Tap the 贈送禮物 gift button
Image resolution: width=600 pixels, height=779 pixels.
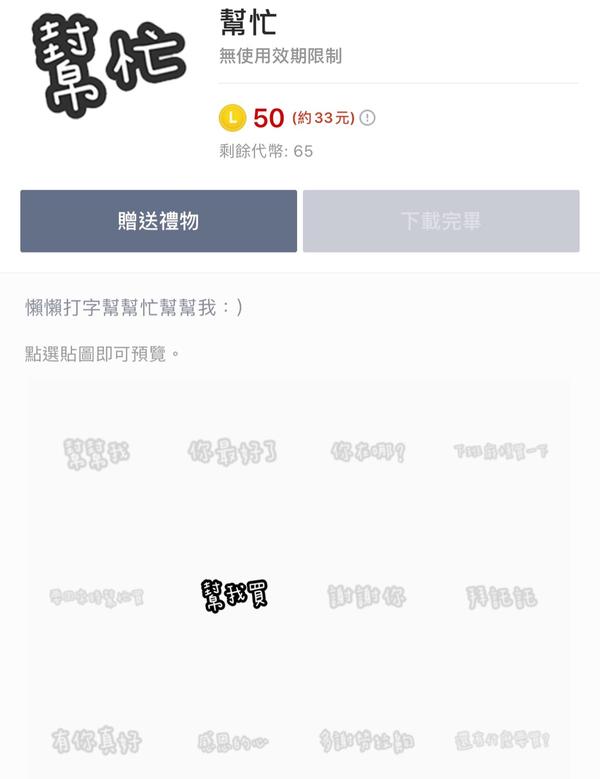[158, 221]
